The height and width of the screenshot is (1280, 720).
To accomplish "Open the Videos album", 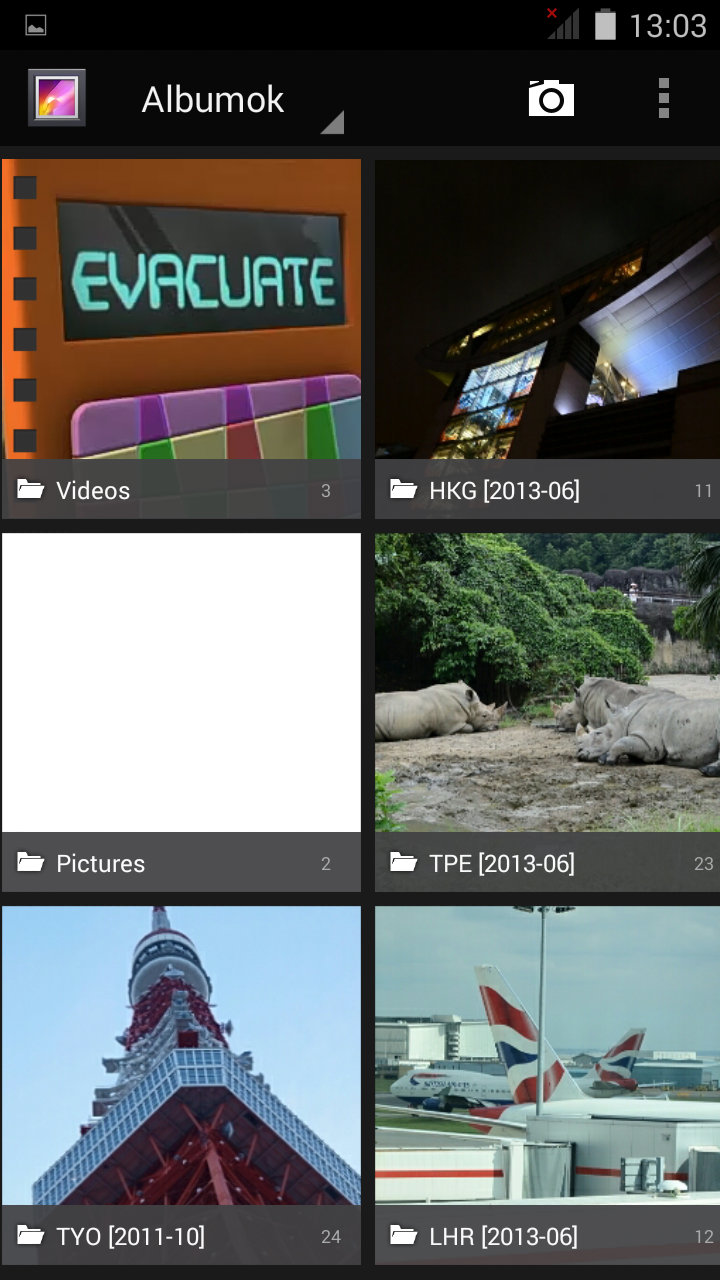I will [181, 339].
